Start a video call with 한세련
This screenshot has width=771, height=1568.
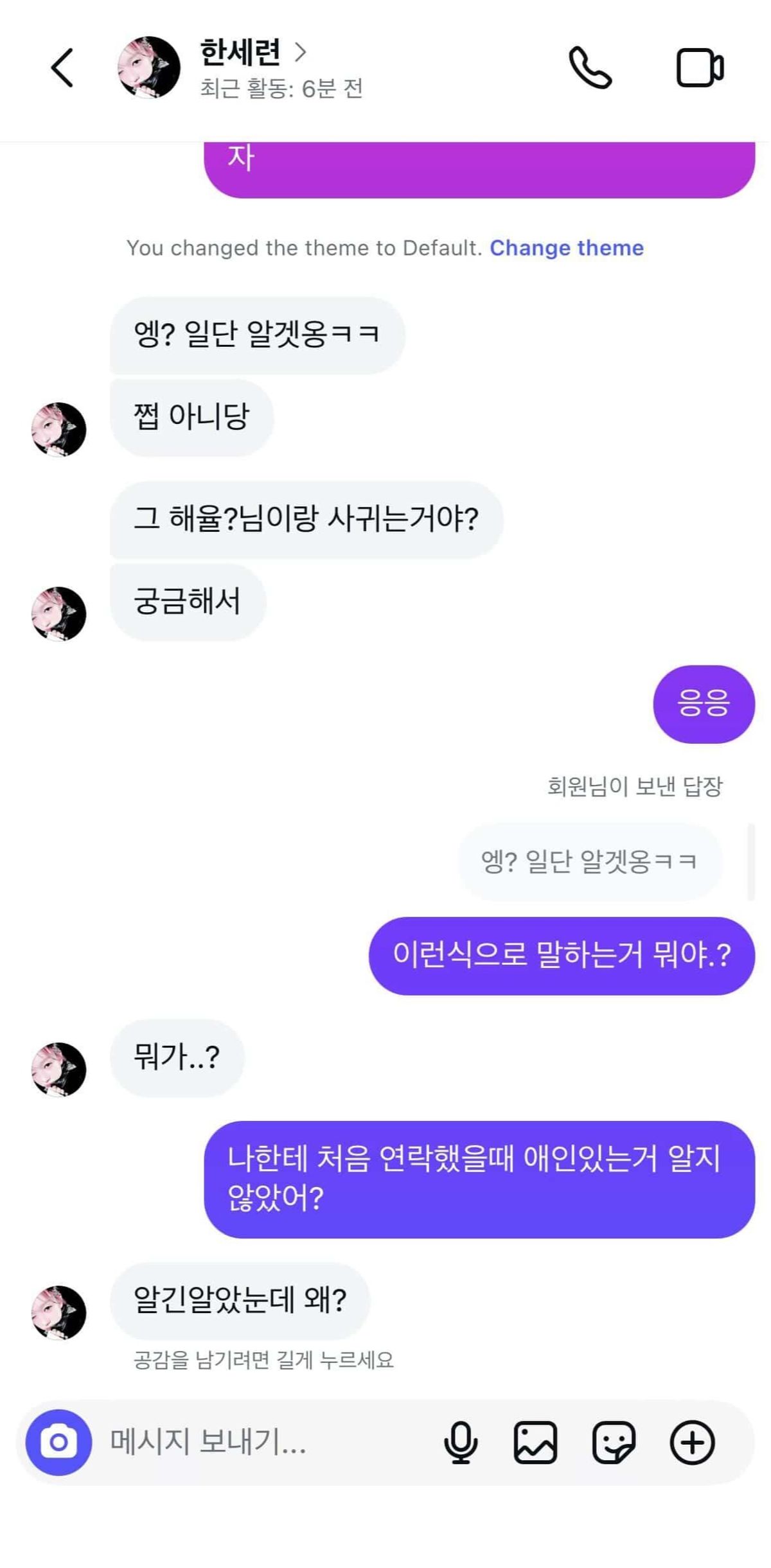pos(700,67)
